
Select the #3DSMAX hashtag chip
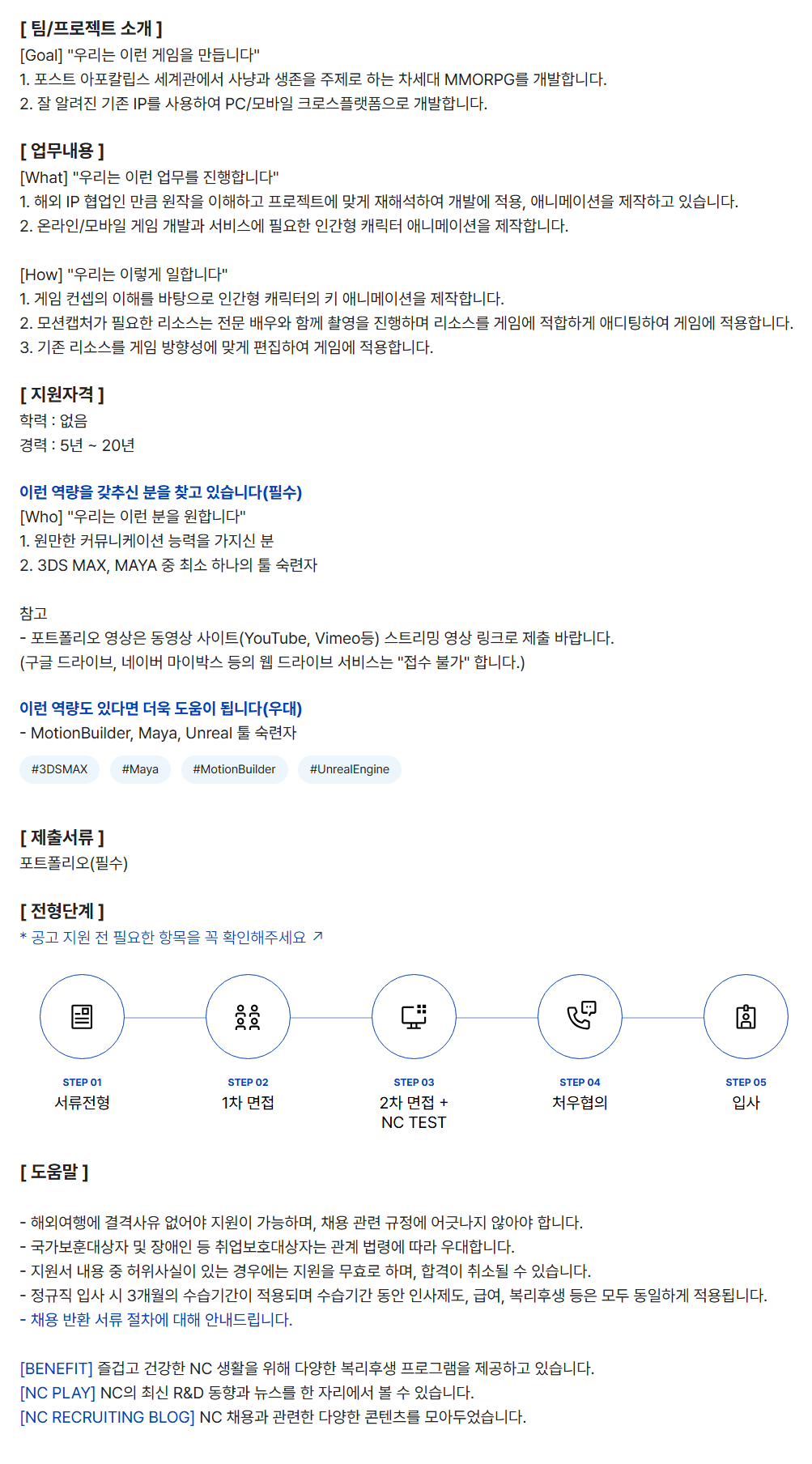click(x=59, y=769)
